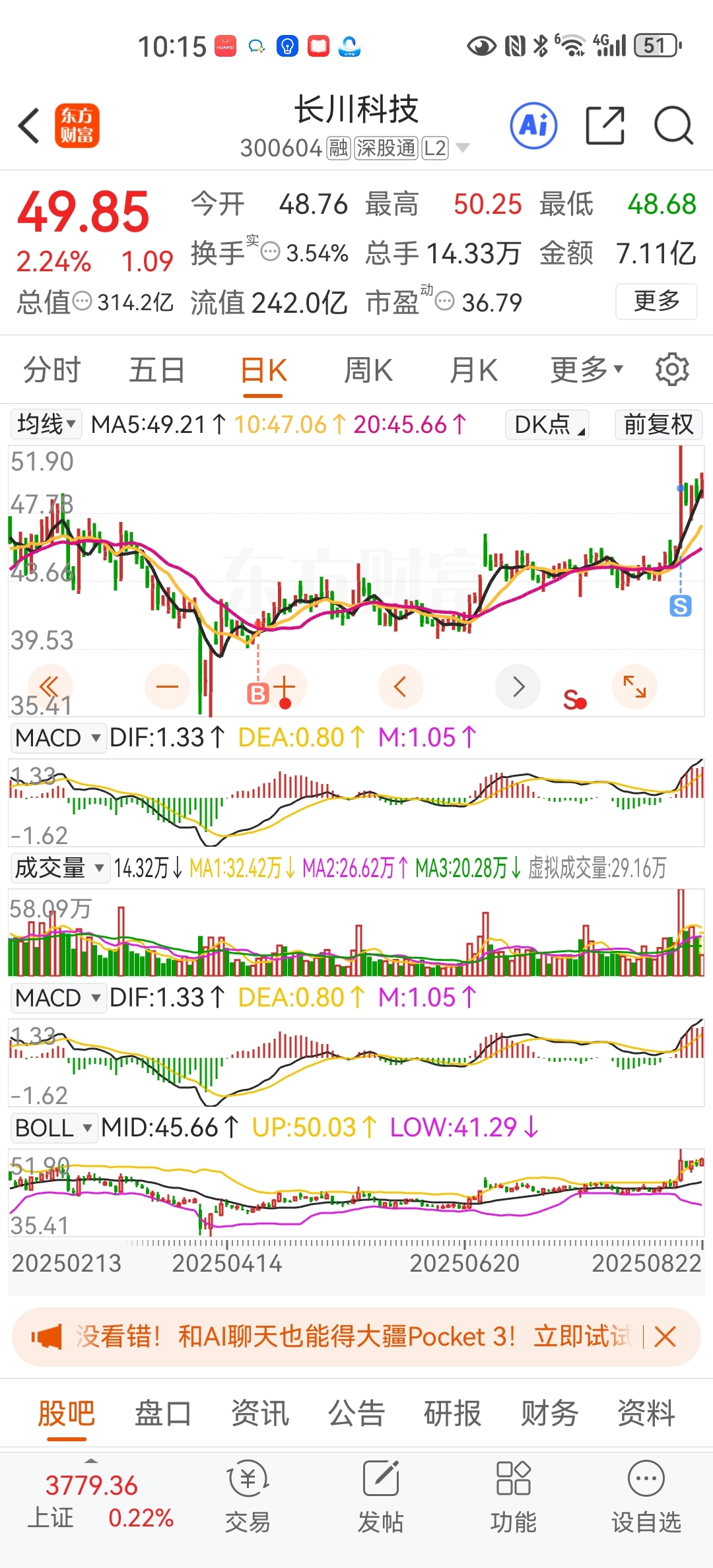Share the stock page via the export icon
Viewport: 713px width, 1568px height.
605,125
